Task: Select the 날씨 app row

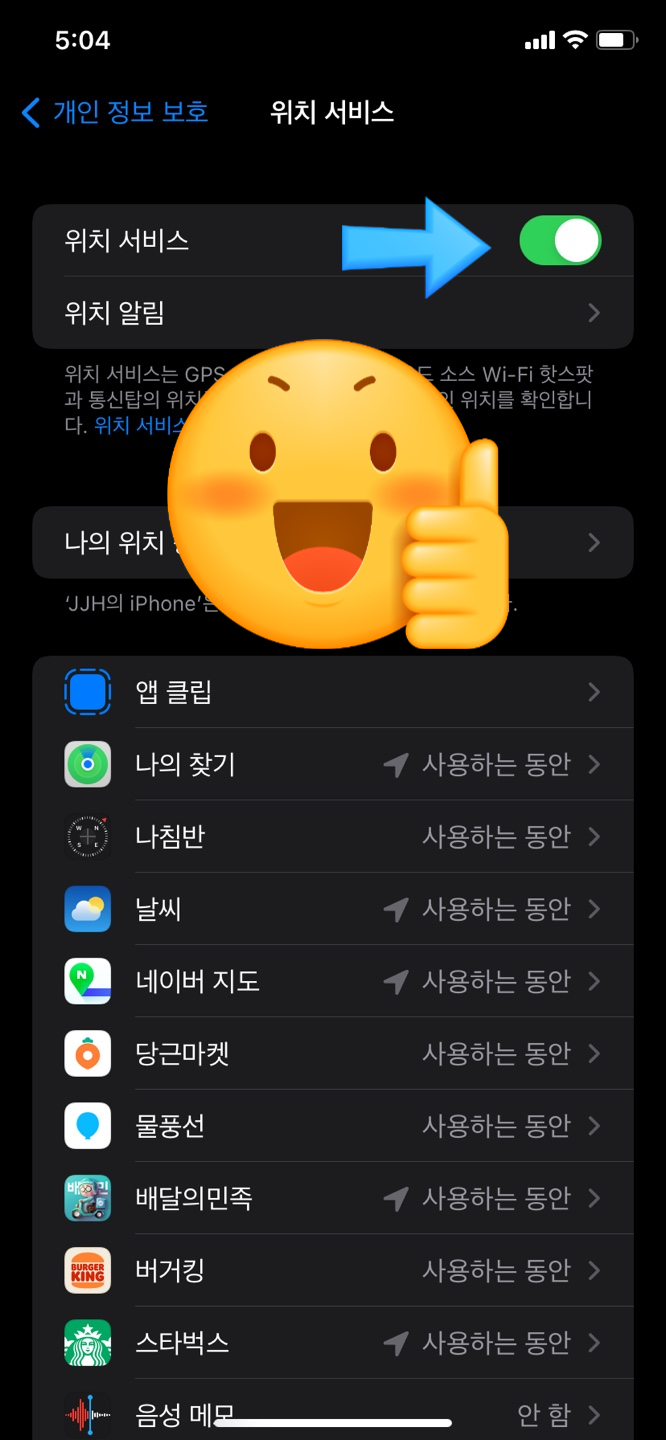Action: pos(333,909)
